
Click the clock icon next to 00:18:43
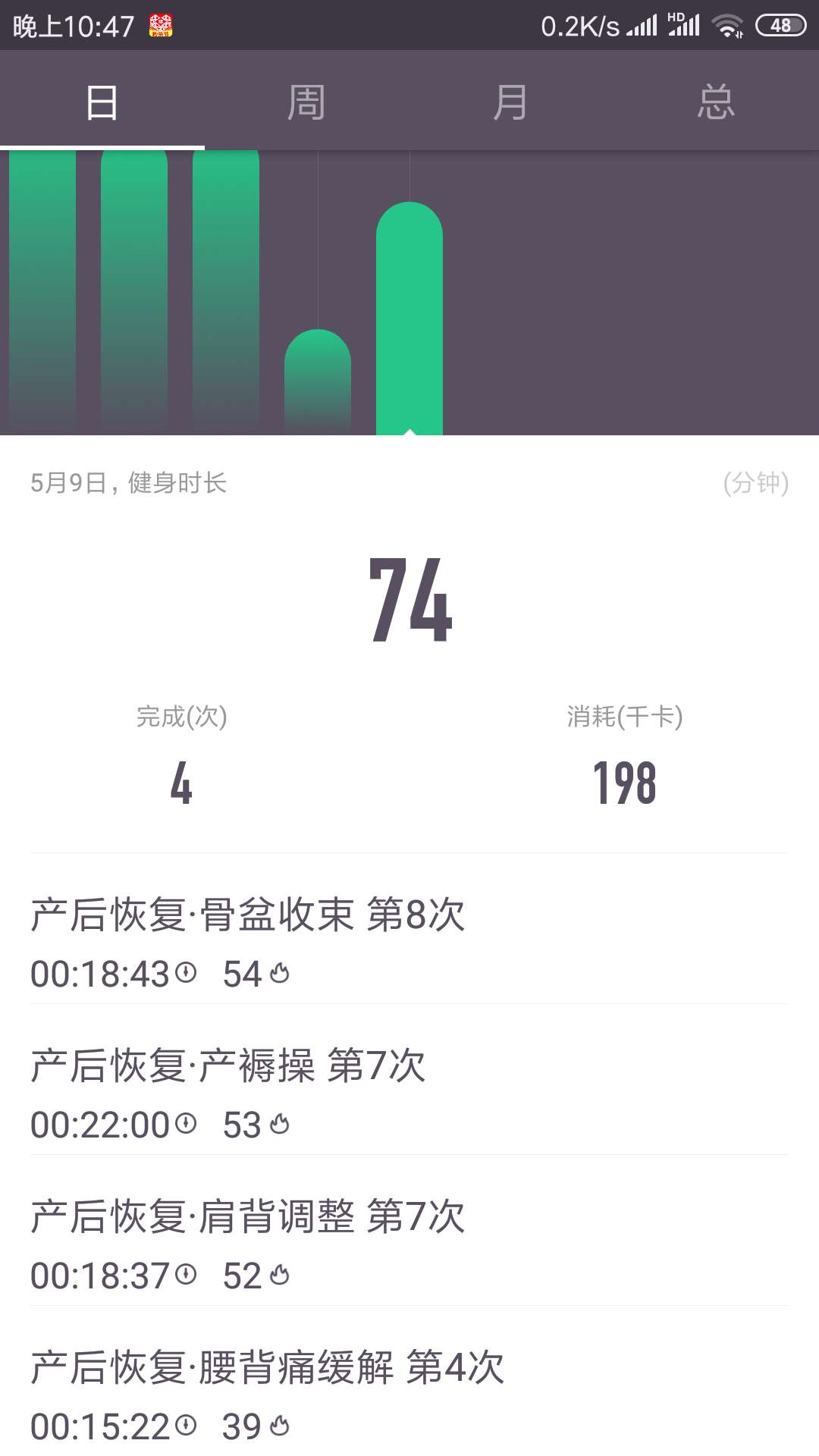(184, 974)
